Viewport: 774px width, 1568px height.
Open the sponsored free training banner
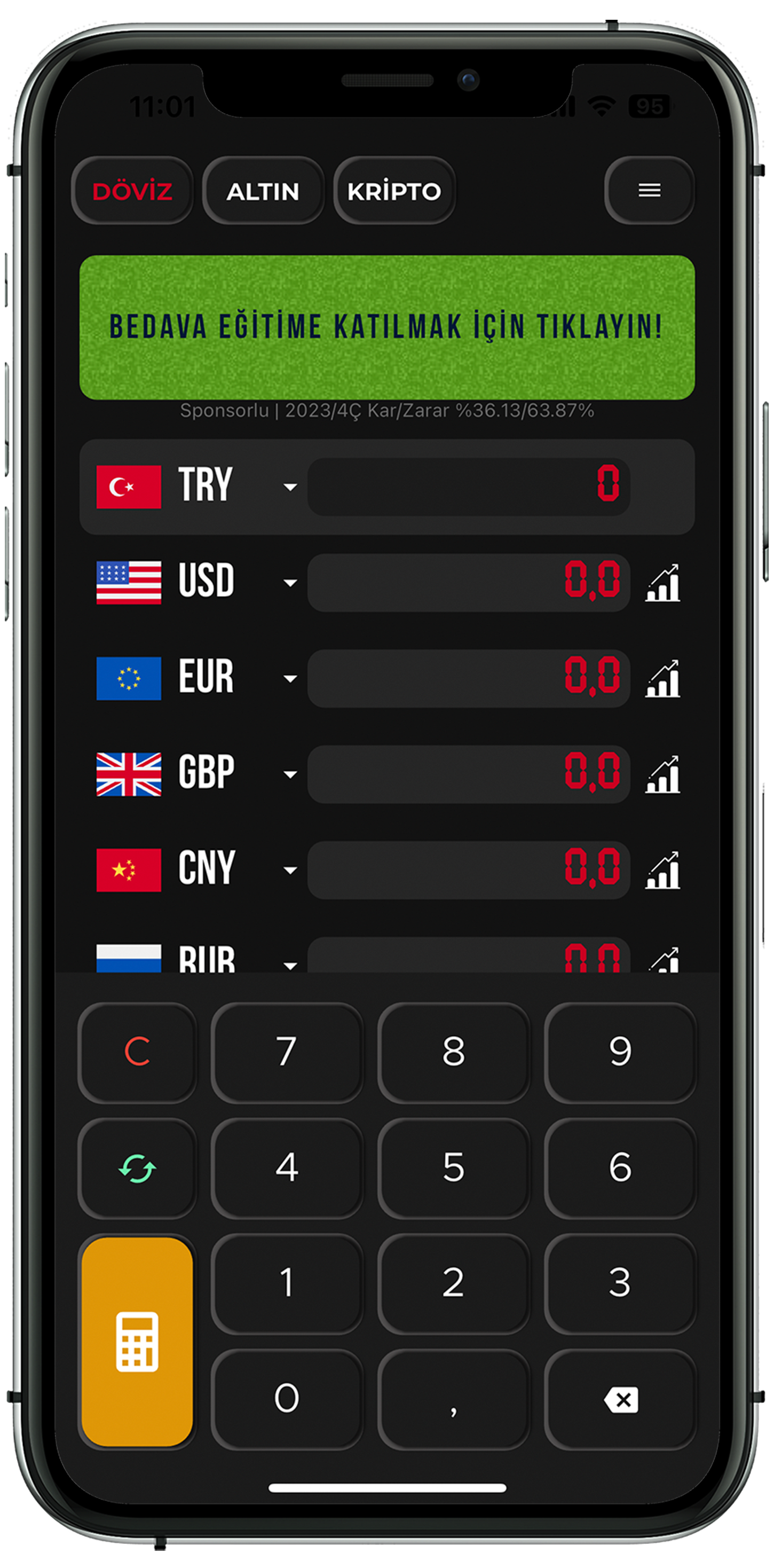point(387,327)
